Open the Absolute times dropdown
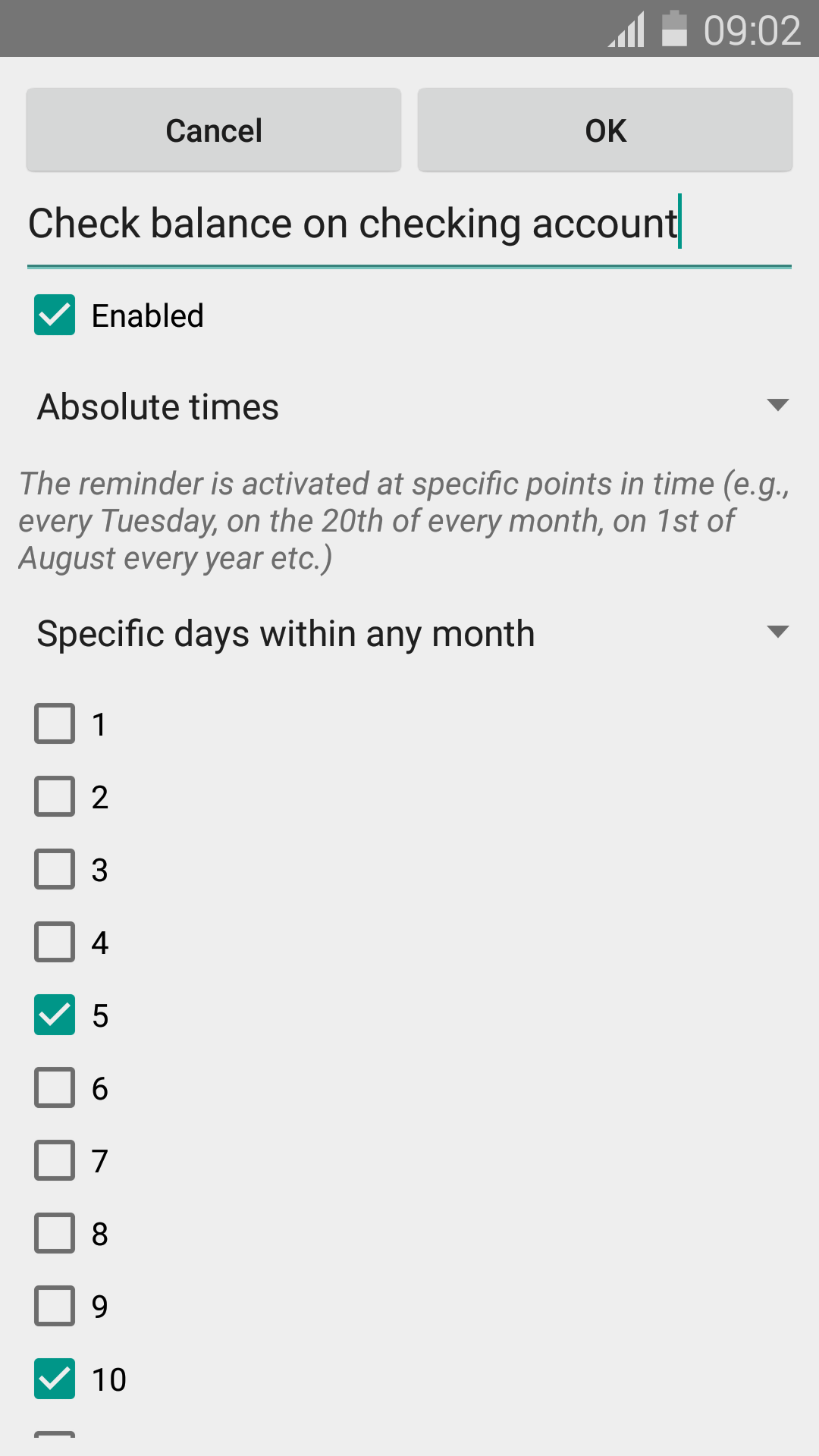819x1456 pixels. coord(409,406)
